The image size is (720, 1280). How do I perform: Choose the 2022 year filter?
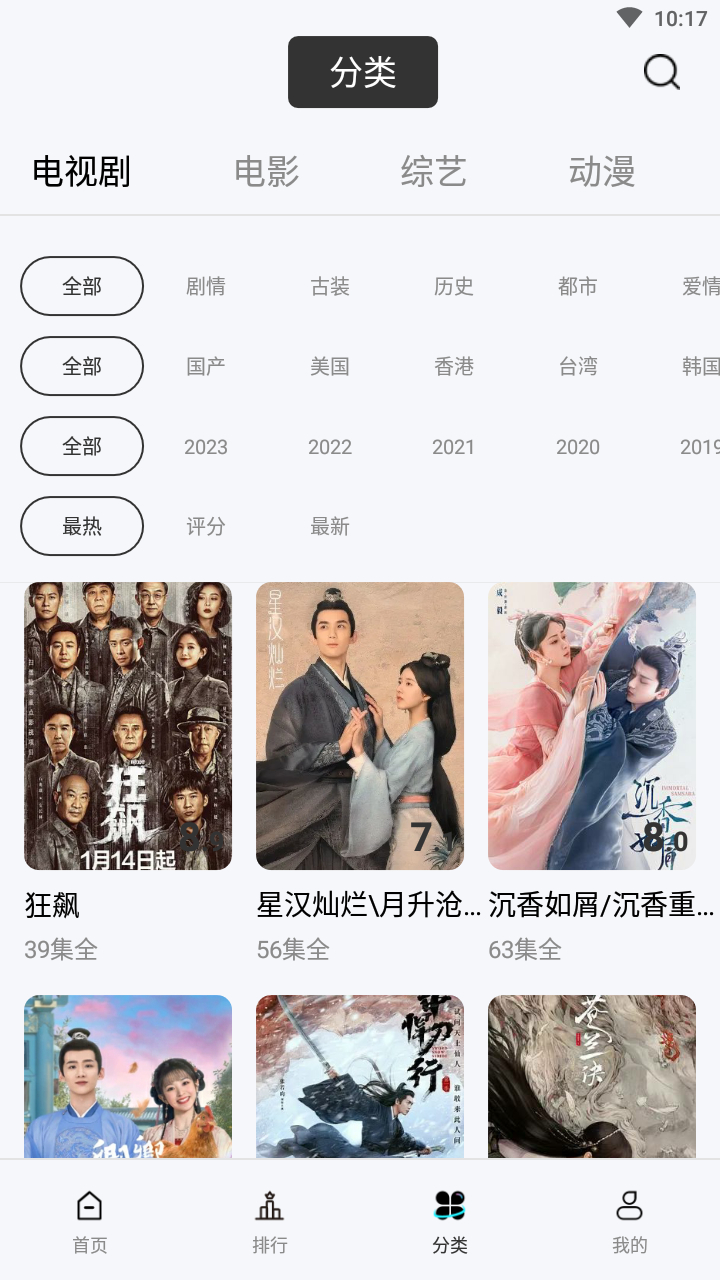click(330, 446)
